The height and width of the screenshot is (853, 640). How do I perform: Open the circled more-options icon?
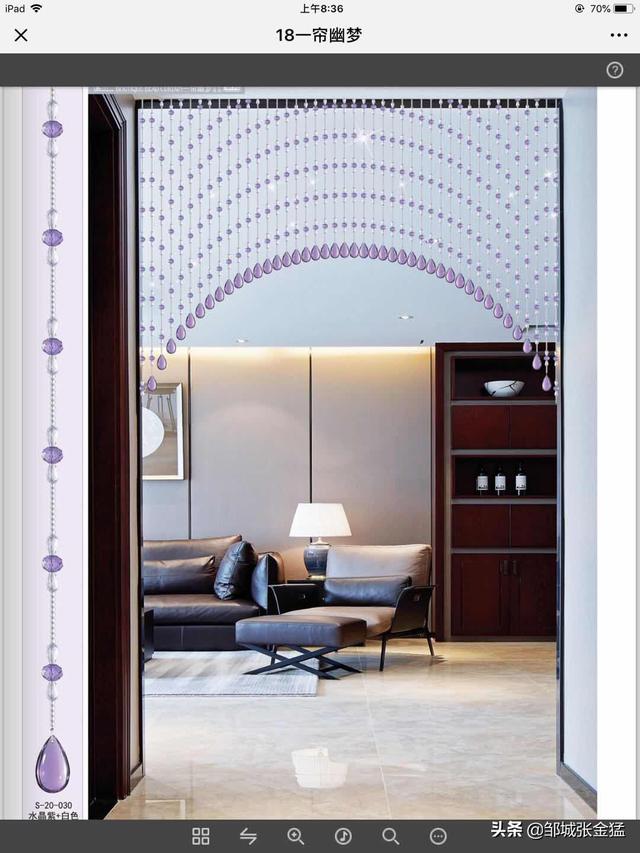(x=438, y=836)
